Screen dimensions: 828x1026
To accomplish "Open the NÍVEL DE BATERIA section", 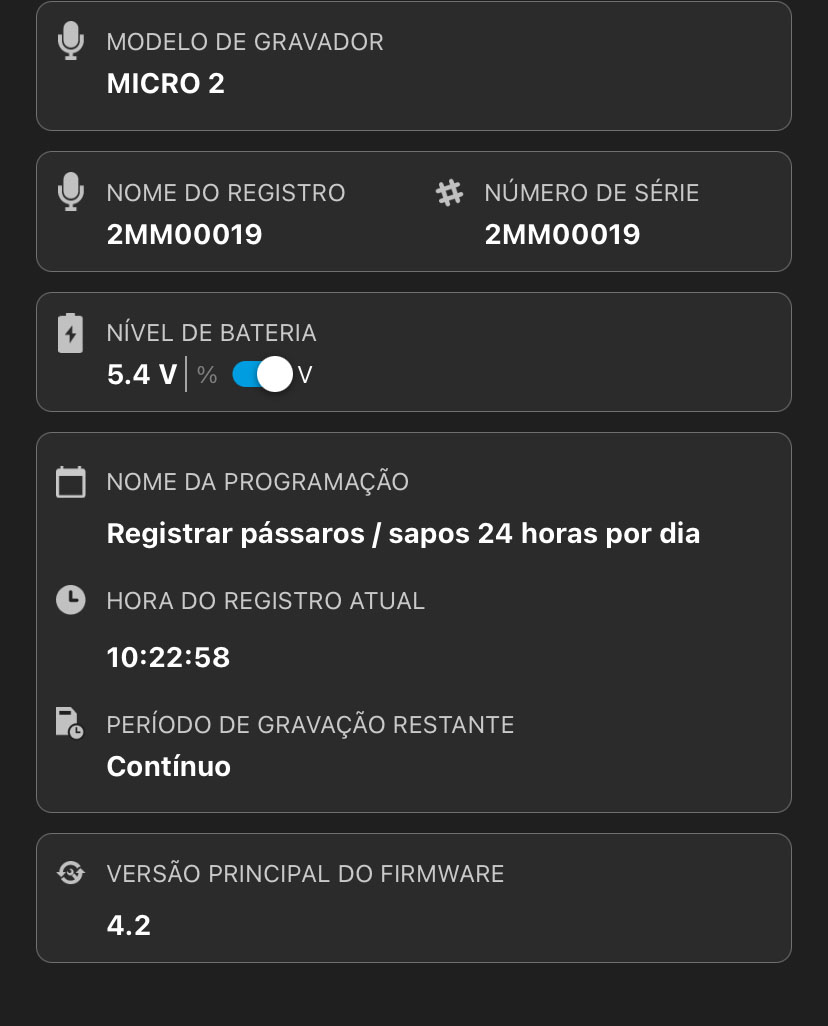I will (413, 351).
